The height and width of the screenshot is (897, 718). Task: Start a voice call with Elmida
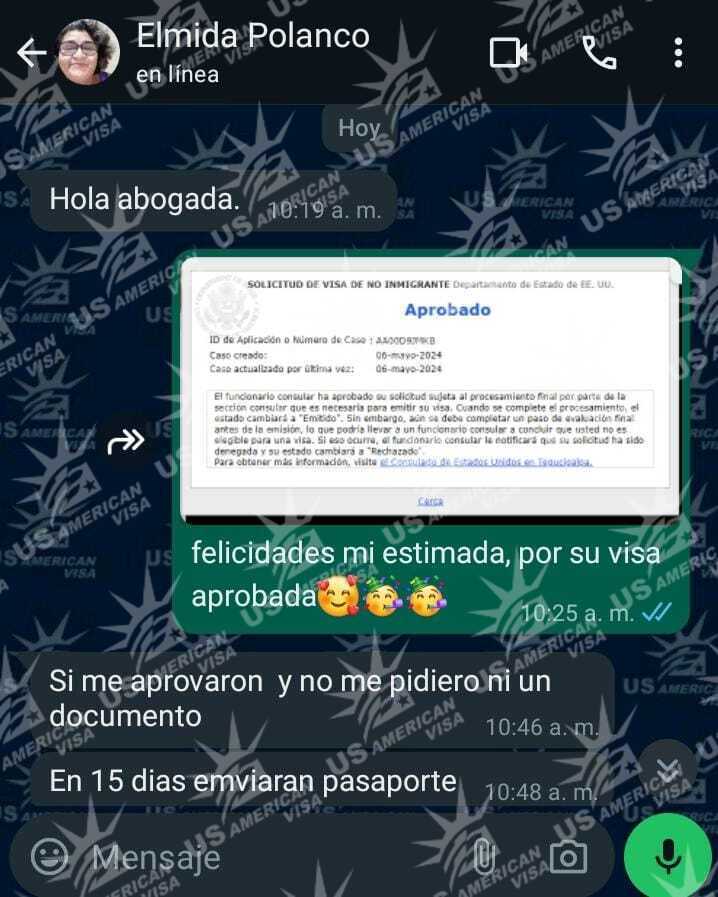598,53
